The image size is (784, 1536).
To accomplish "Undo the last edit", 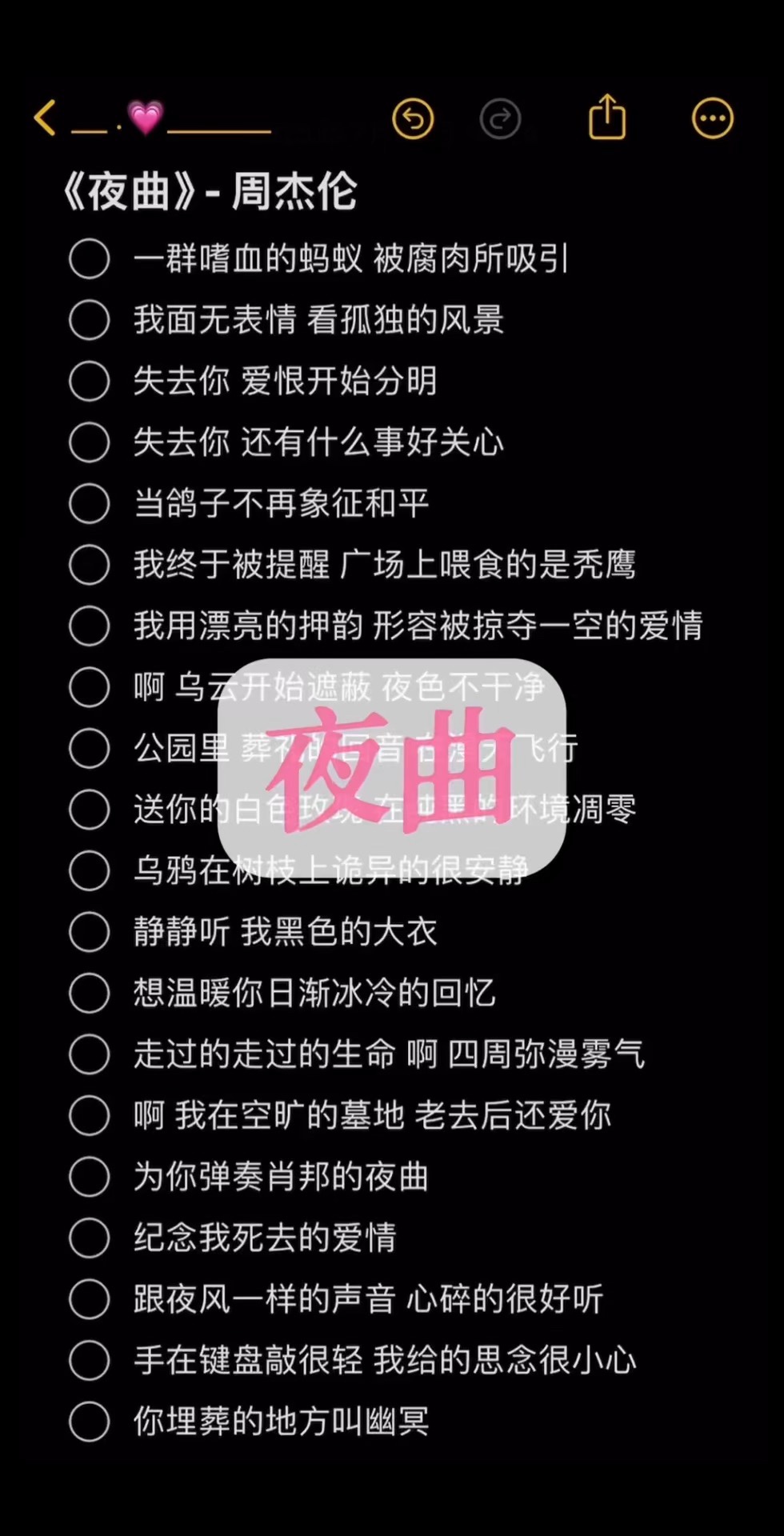I will point(413,119).
